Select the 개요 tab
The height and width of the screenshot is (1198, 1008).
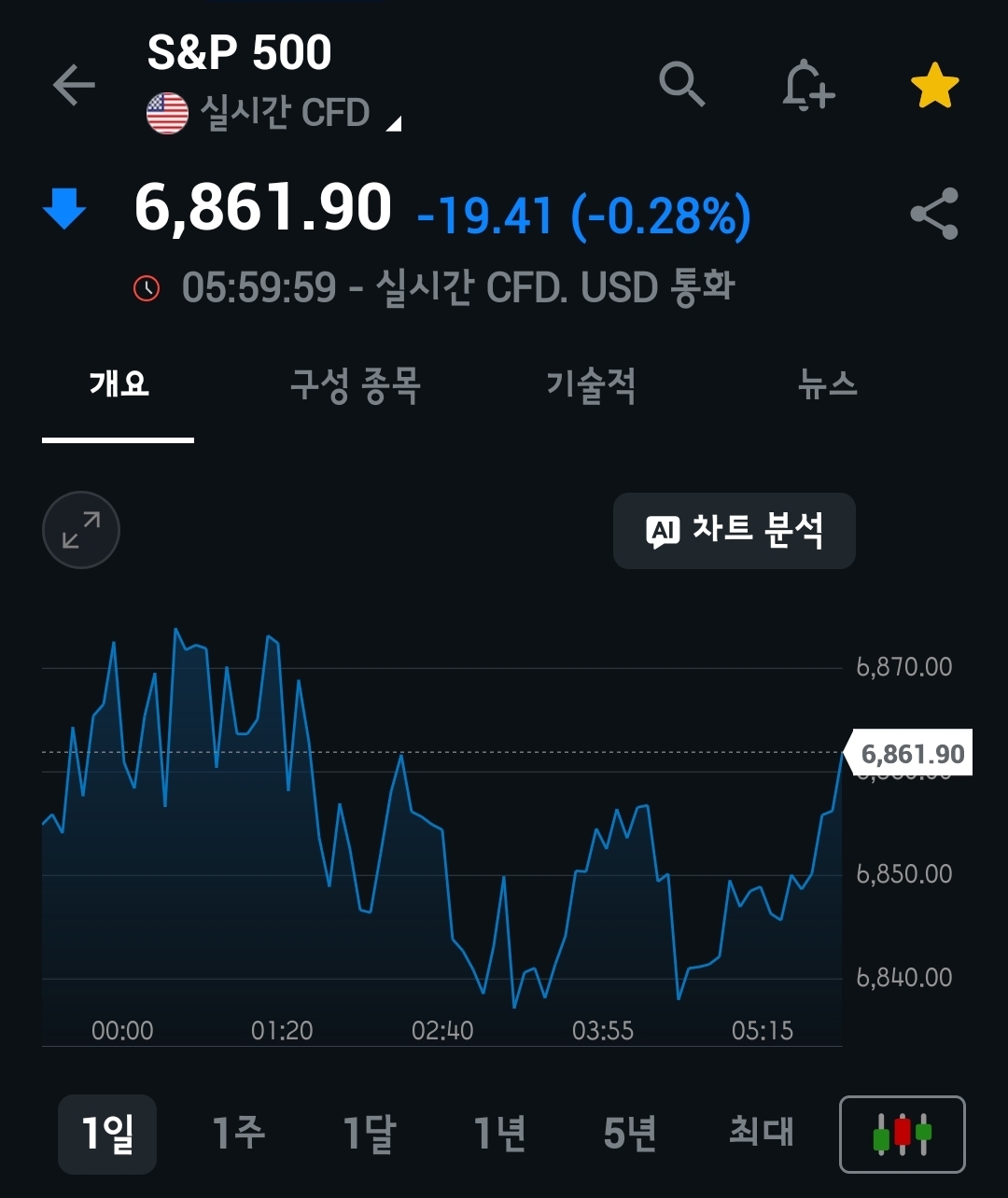click(x=119, y=384)
